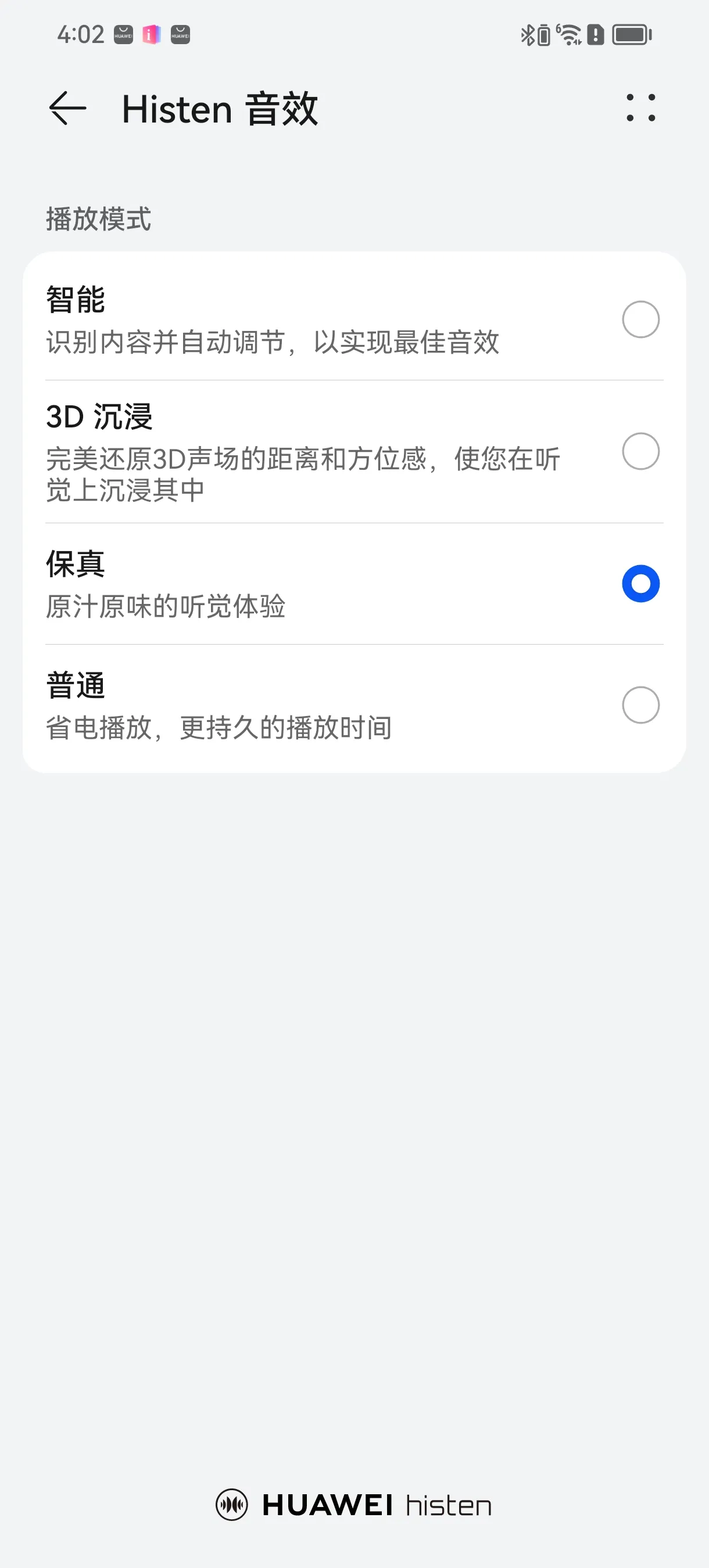The image size is (709, 1568).
Task: Tap the selected 保真 mode
Action: point(354,584)
